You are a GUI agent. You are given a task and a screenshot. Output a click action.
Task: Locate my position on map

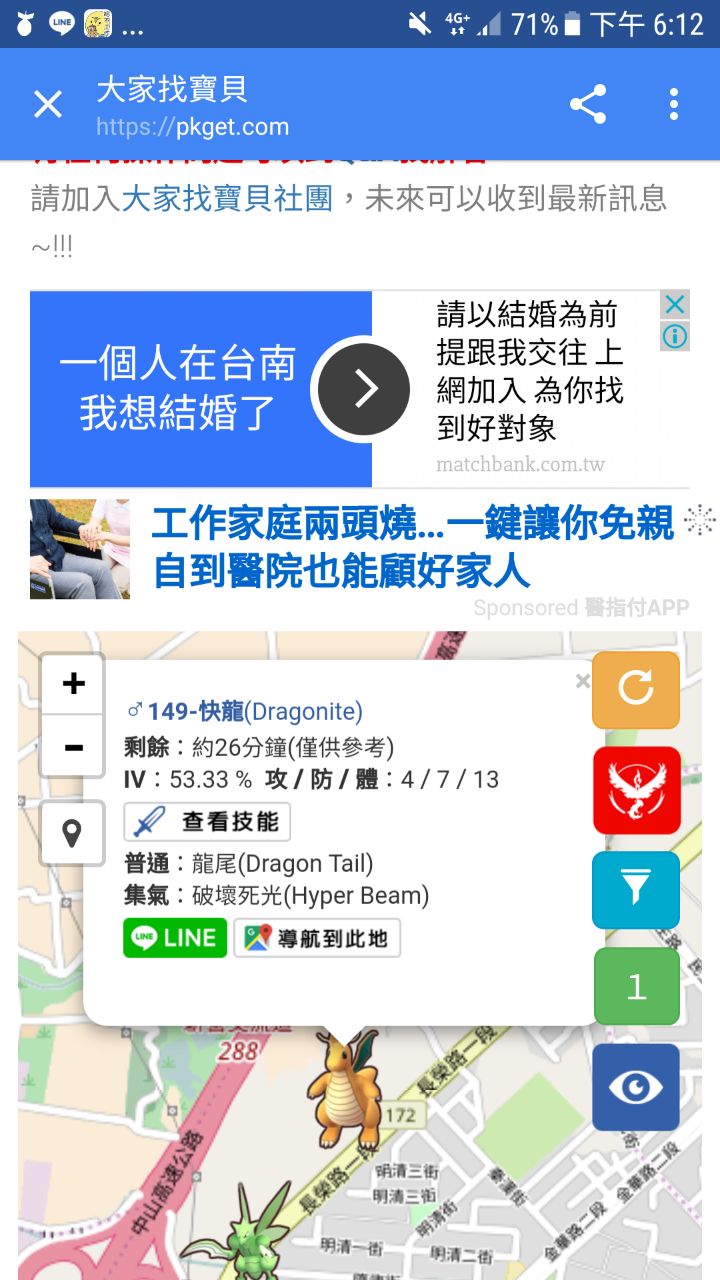click(x=72, y=833)
